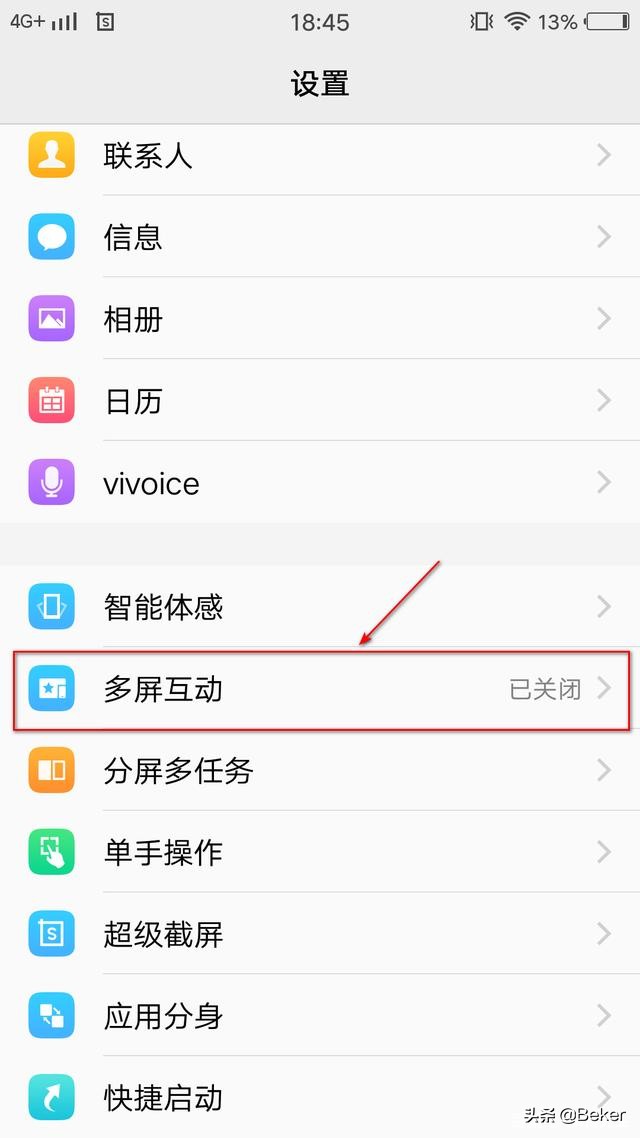Open 多屏互动 setting marked 已关闭
This screenshot has height=1138, width=640.
click(320, 689)
